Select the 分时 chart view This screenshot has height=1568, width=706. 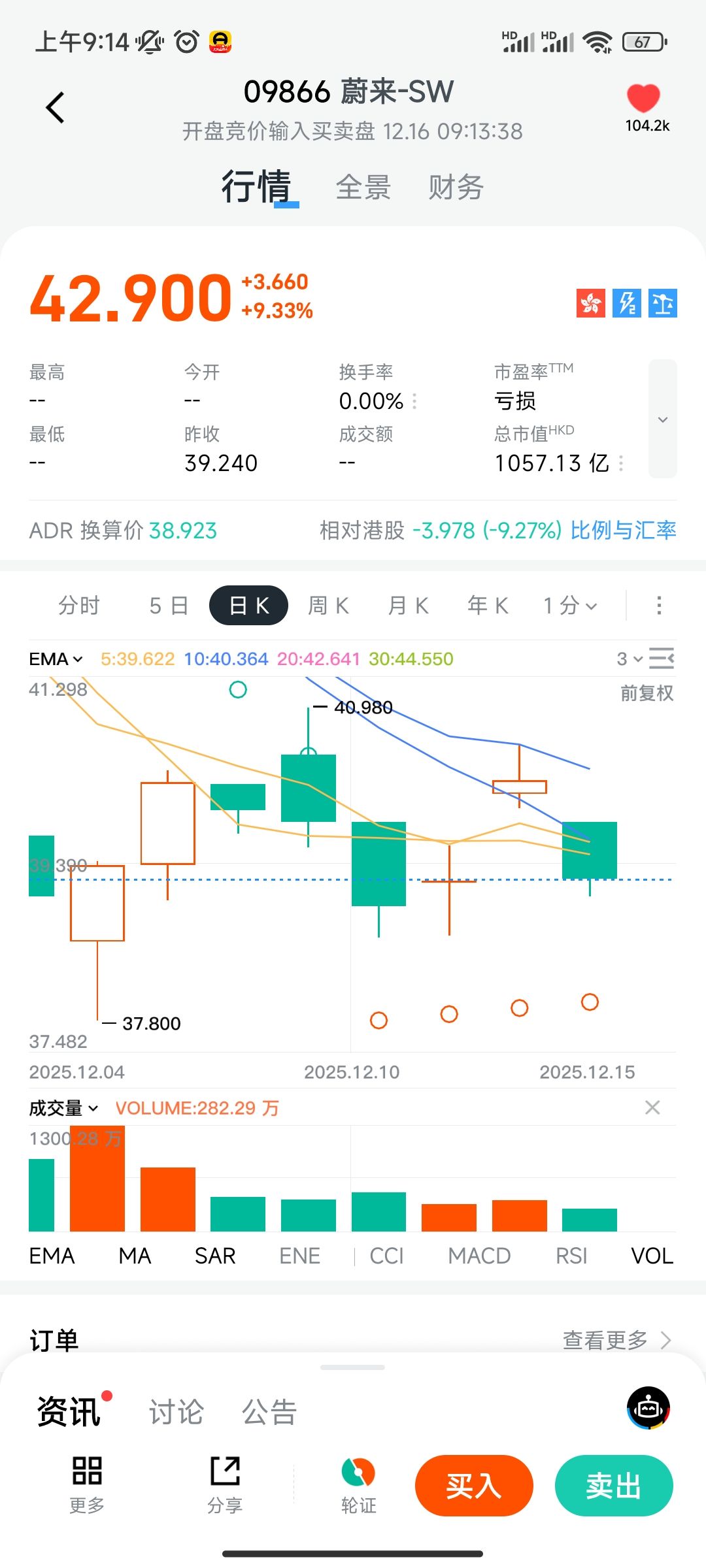(x=79, y=606)
